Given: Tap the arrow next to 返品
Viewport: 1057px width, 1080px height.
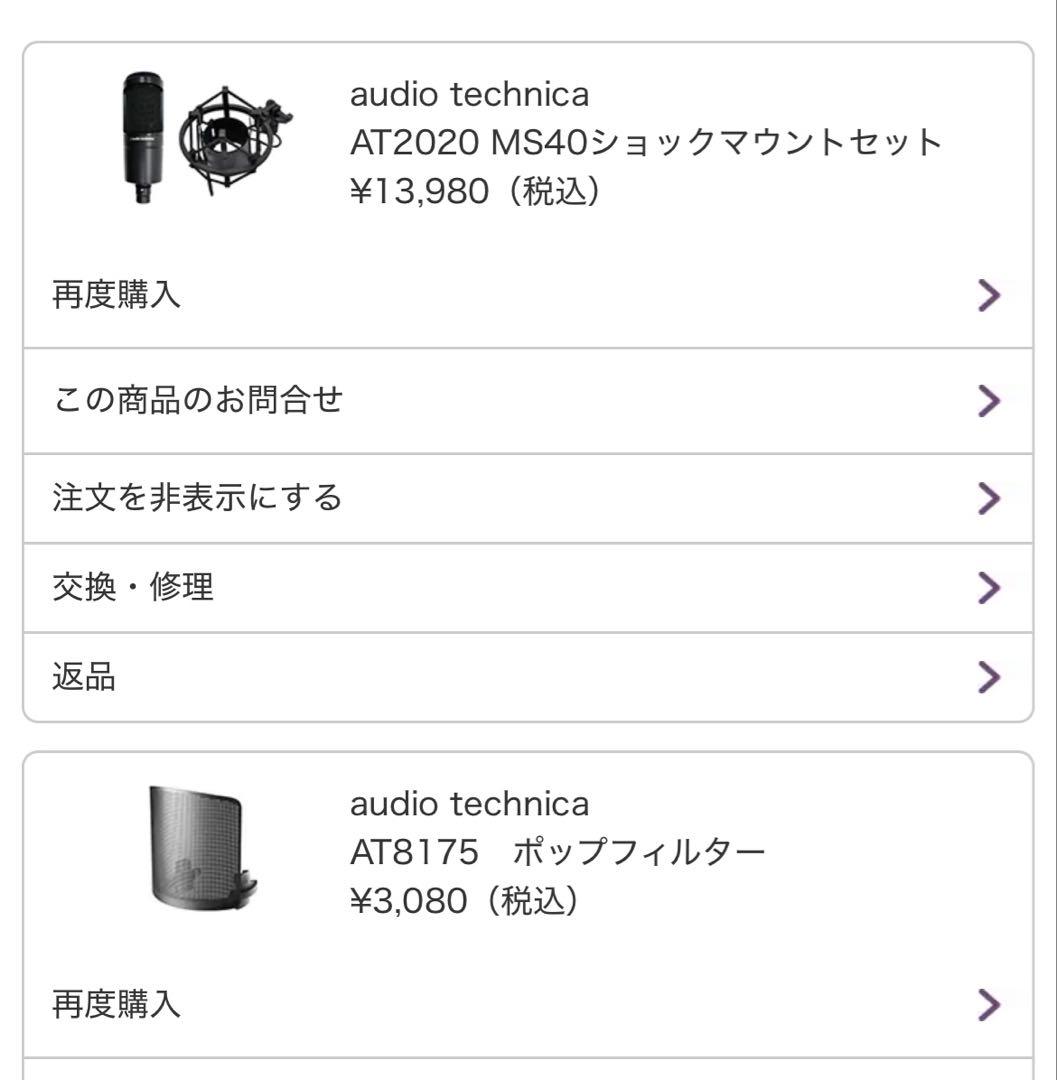Looking at the screenshot, I should pyautogui.click(x=988, y=677).
